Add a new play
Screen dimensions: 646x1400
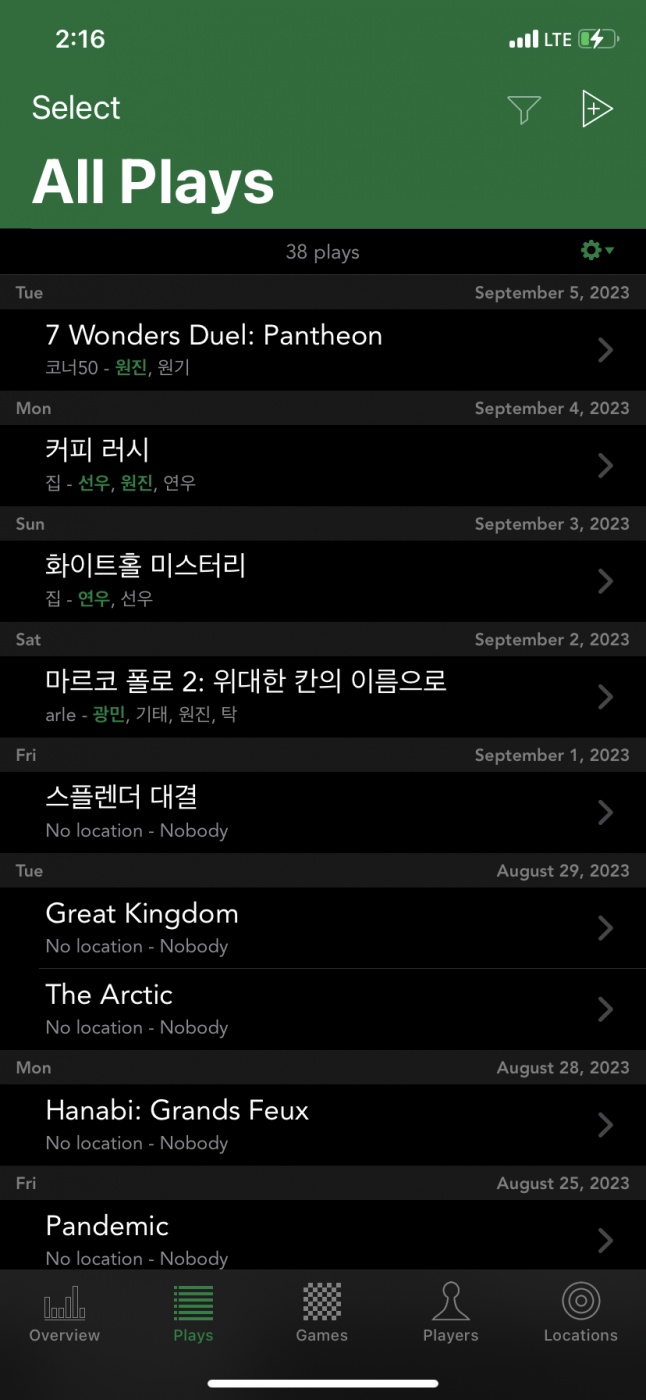pos(596,108)
